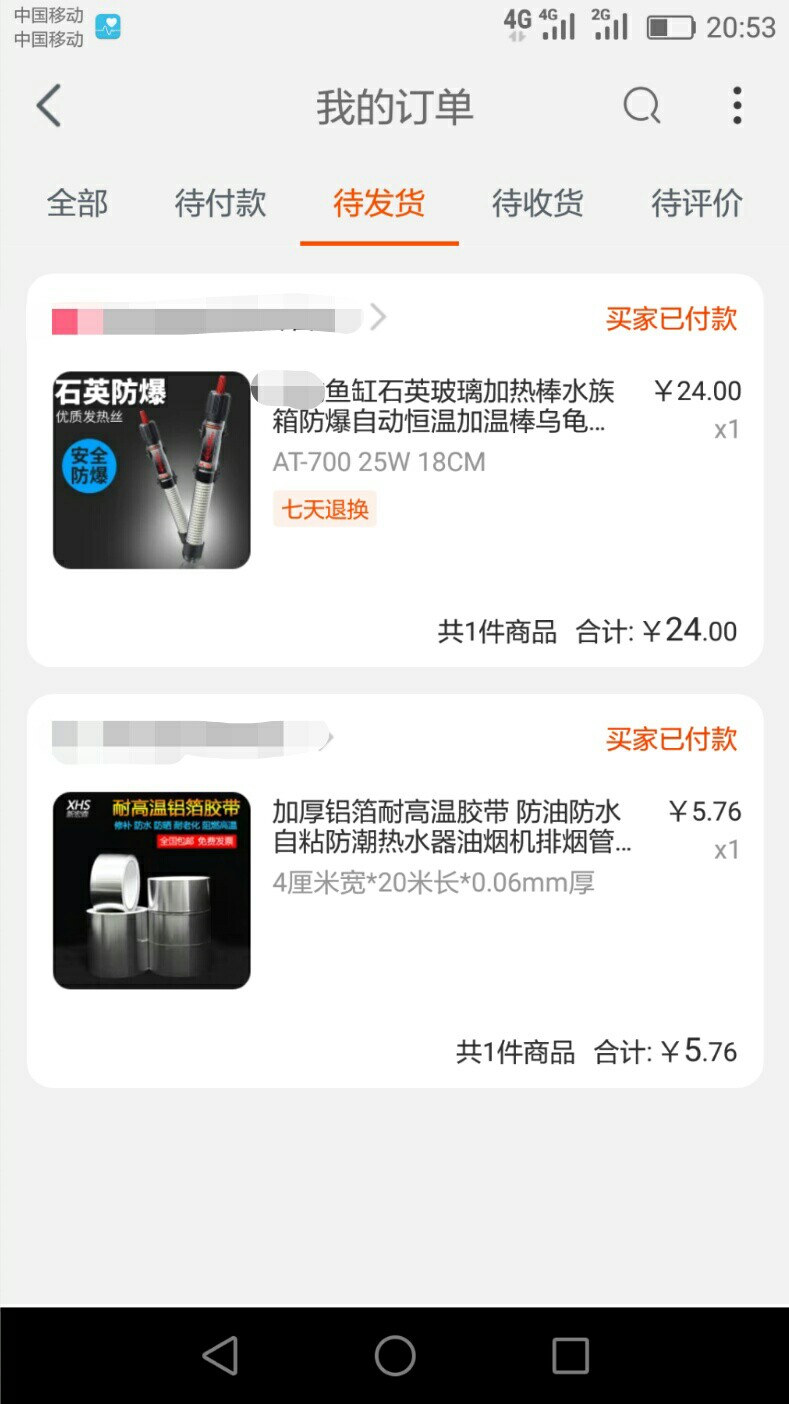The width and height of the screenshot is (789, 1404).
Task: Open the 耐高温铝箔胶带 product image
Action: pyautogui.click(x=152, y=890)
